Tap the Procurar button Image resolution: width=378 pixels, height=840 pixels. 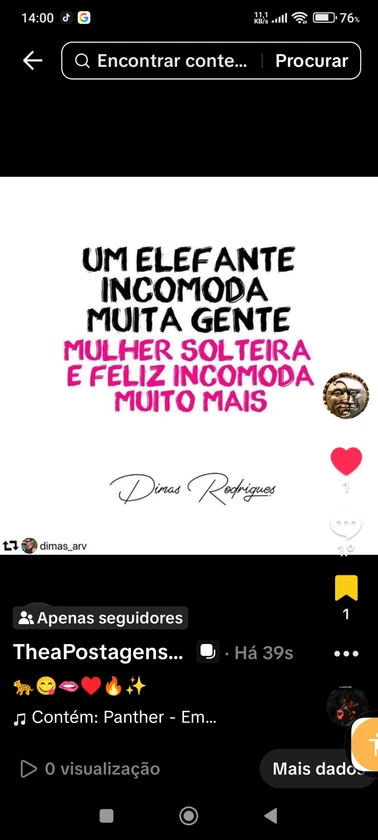[x=312, y=61]
